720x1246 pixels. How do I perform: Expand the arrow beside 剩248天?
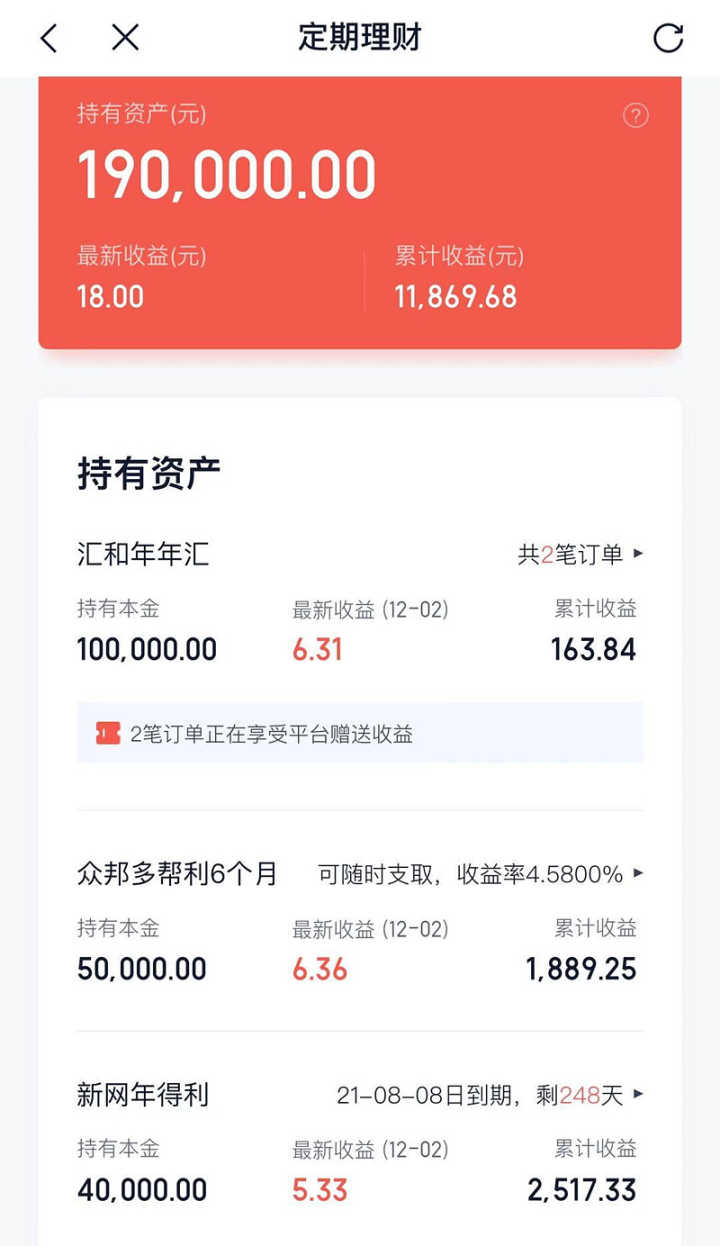pyautogui.click(x=638, y=1096)
